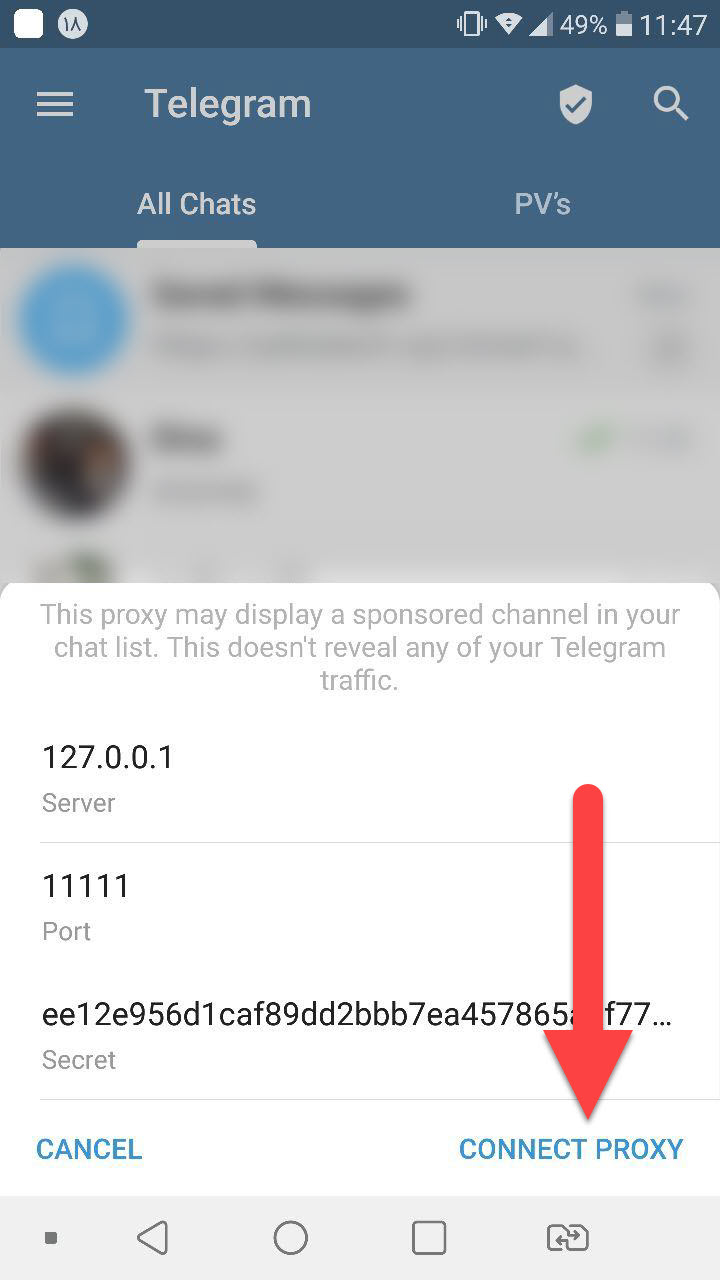Viewport: 720px width, 1280px height.
Task: Select the All Chats tab
Action: point(197,205)
